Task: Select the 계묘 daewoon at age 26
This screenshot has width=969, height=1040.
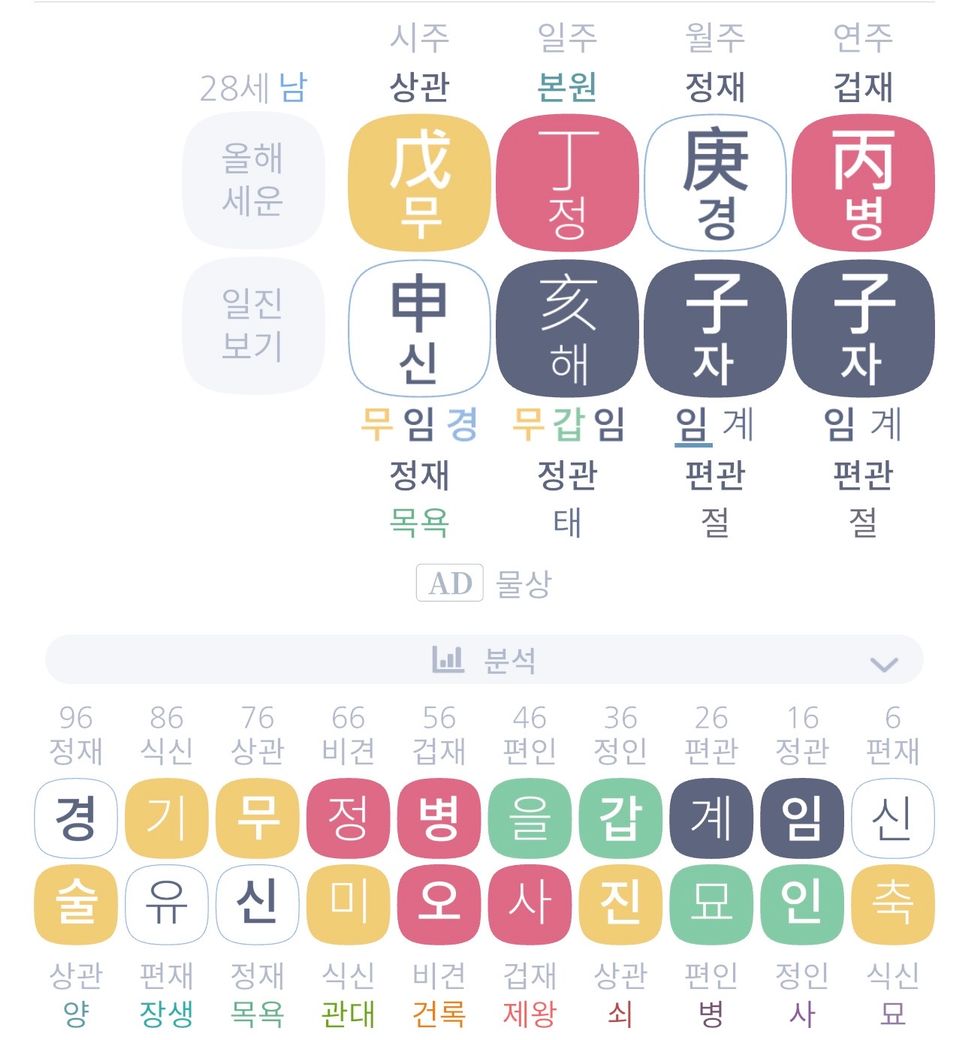Action: click(711, 862)
